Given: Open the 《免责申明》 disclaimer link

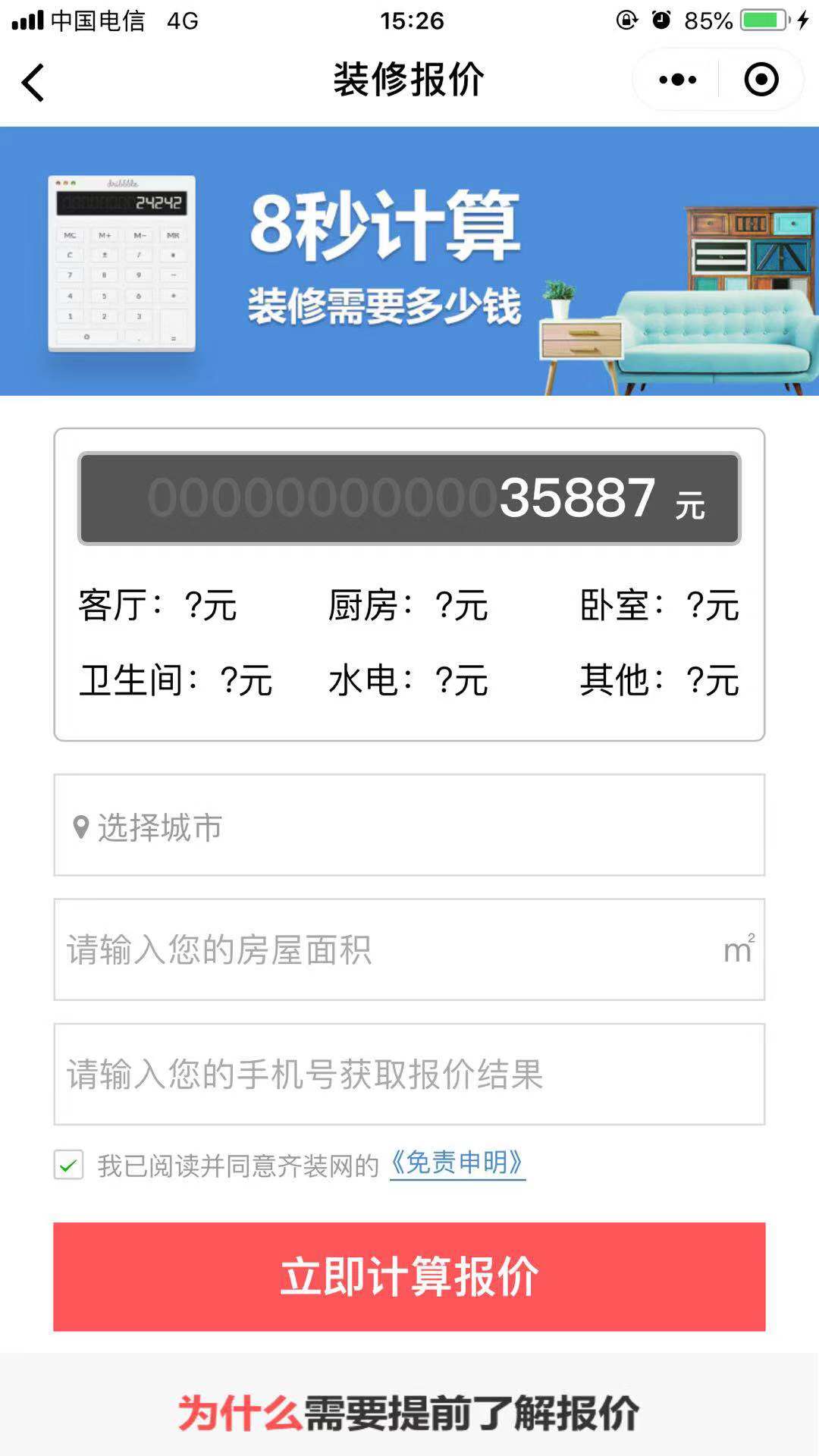Looking at the screenshot, I should click(457, 1163).
